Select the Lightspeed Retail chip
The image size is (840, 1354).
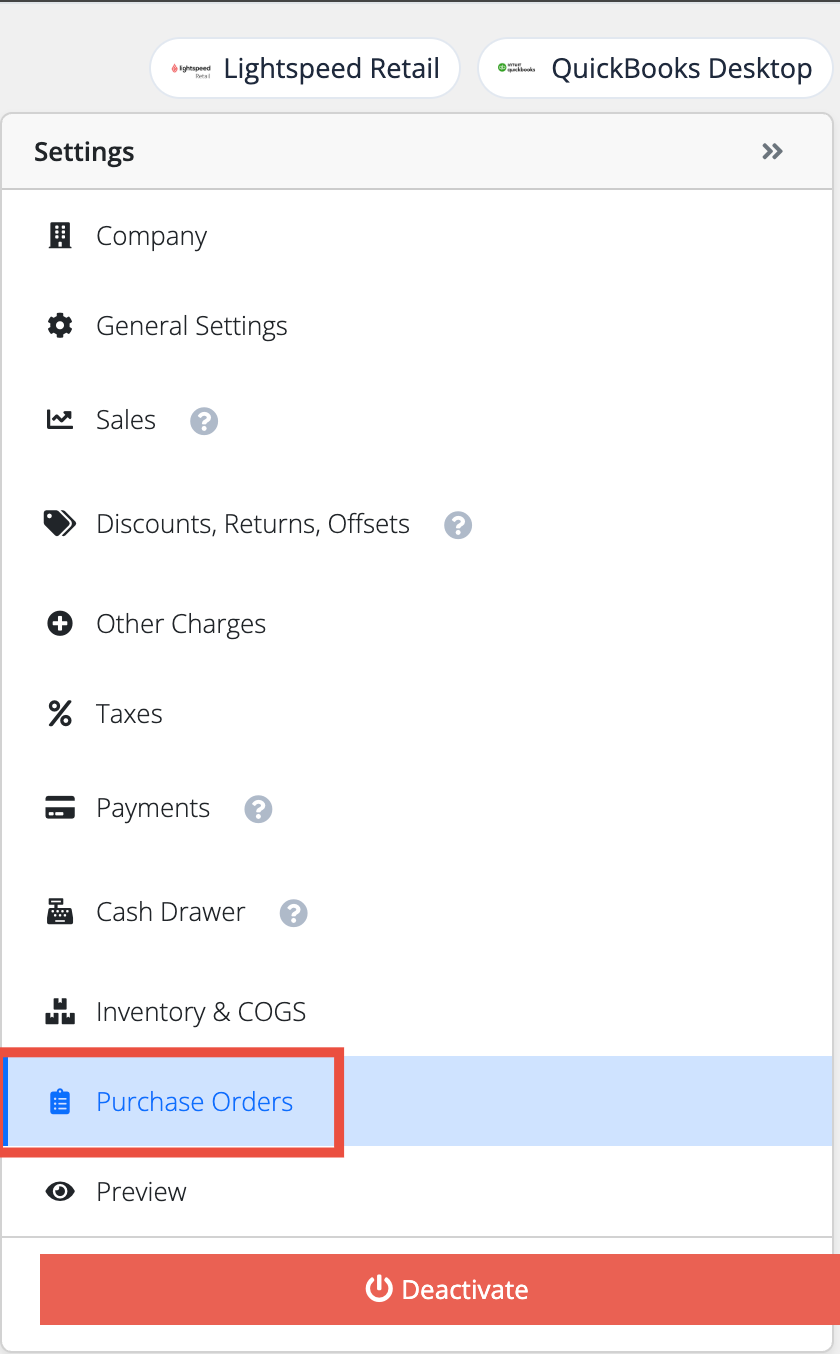pyautogui.click(x=305, y=69)
